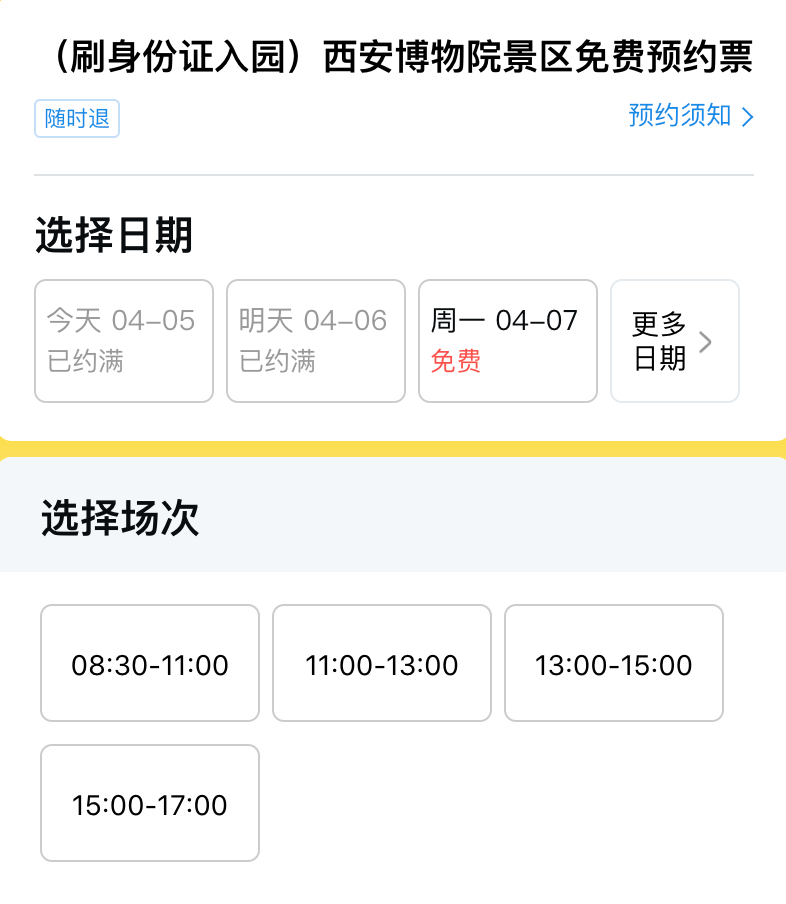Click the right arrow on 更多日期 card
The width and height of the screenshot is (786, 904).
coord(706,341)
